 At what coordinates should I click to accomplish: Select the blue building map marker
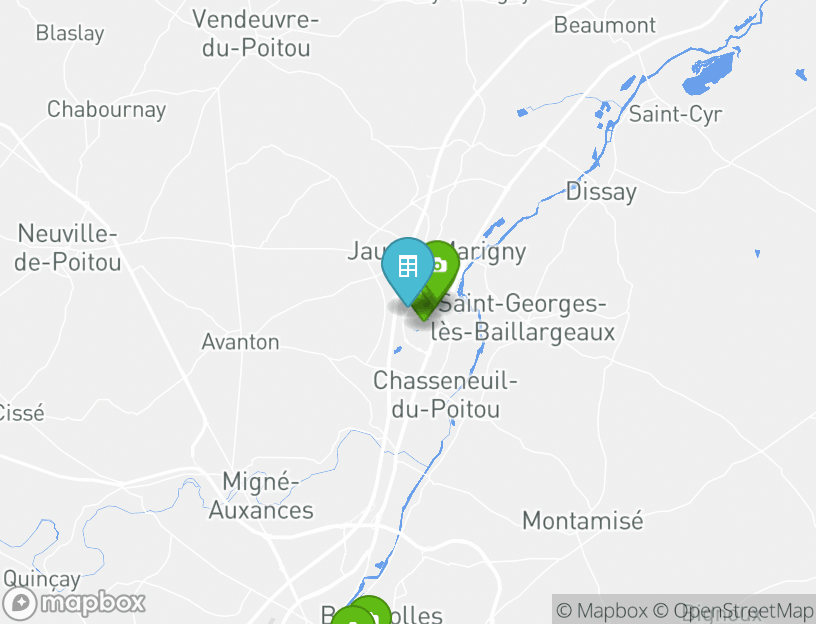[x=407, y=267]
